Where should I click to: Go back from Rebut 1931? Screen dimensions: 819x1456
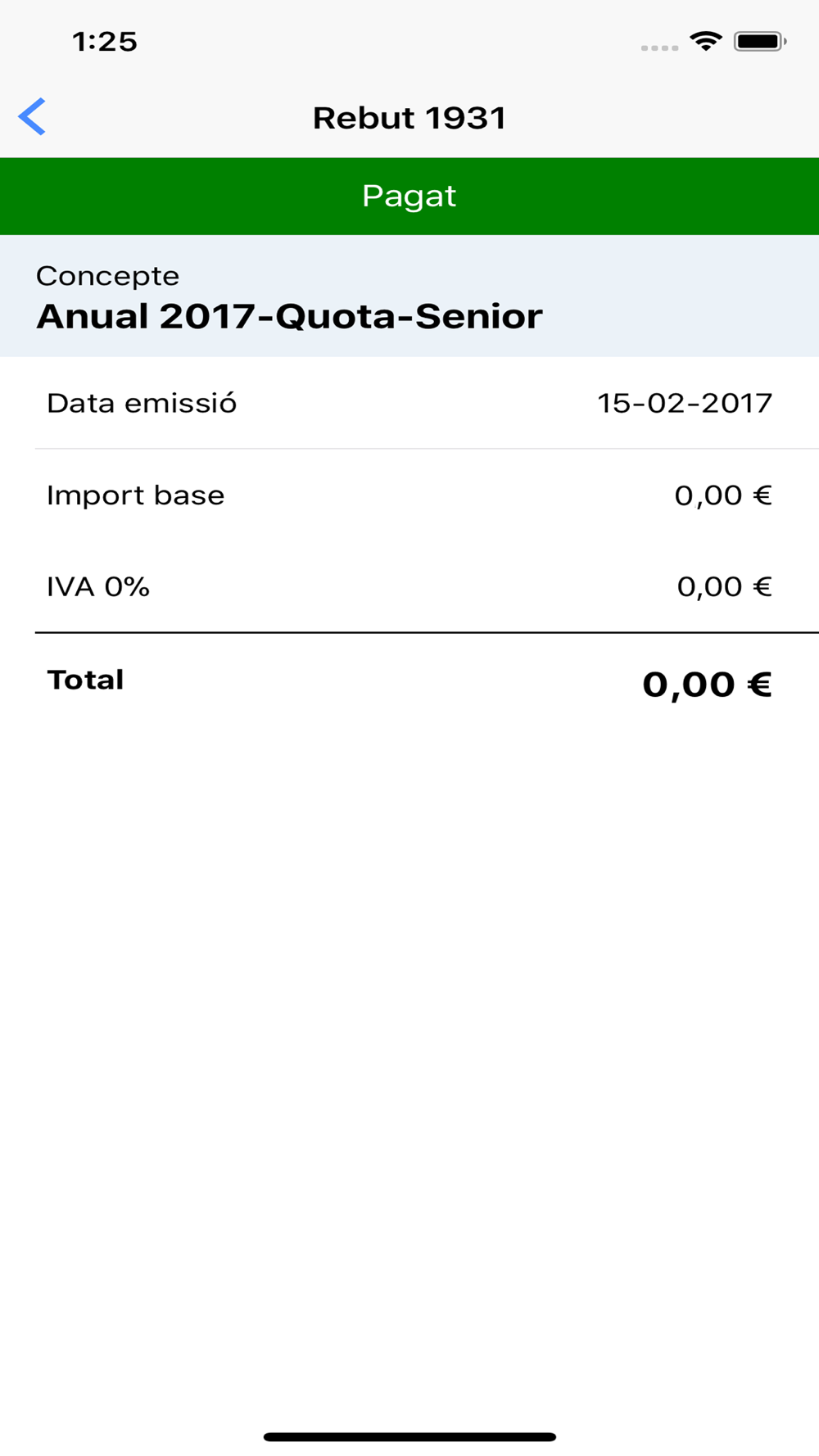[x=32, y=116]
